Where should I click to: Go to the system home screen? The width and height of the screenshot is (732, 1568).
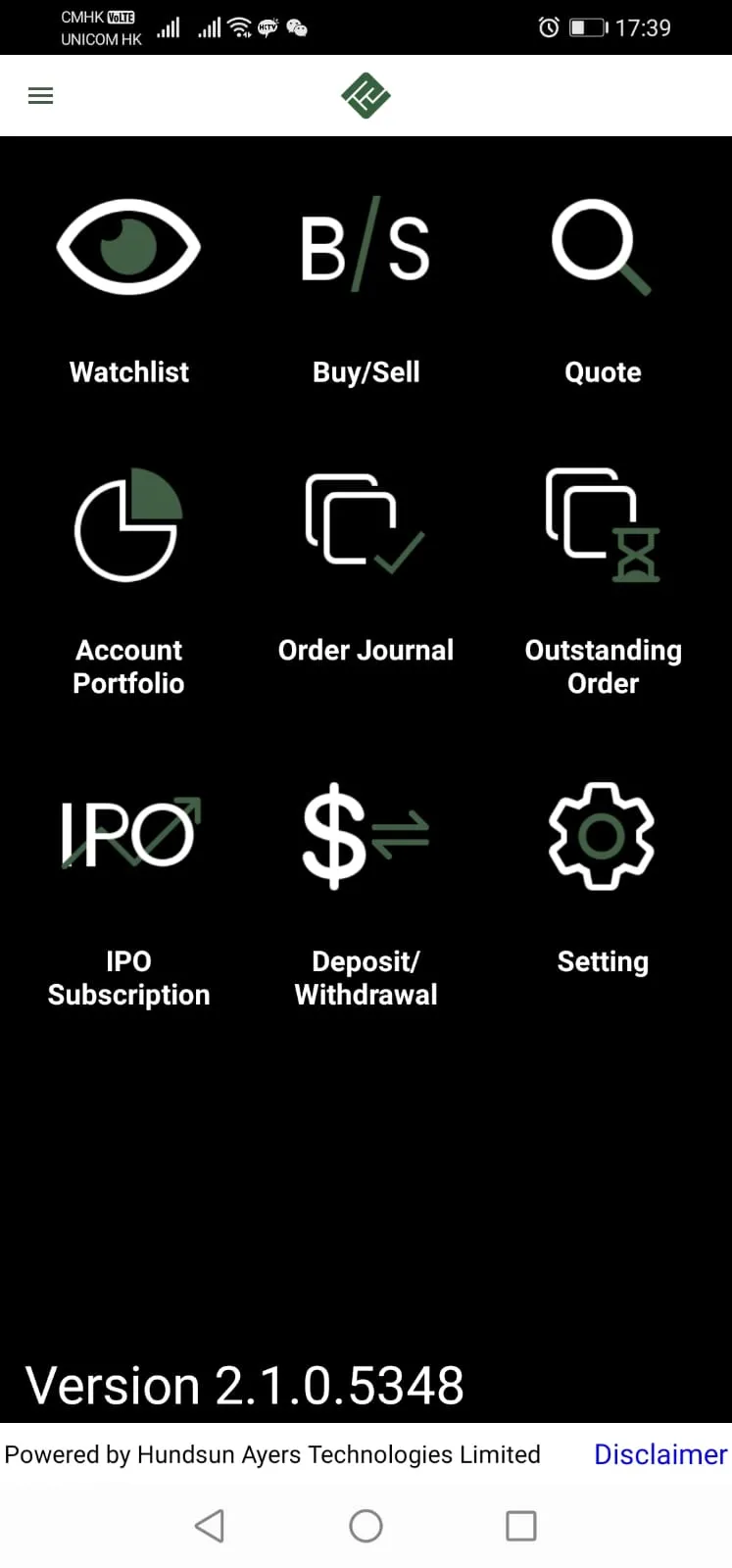click(366, 1526)
